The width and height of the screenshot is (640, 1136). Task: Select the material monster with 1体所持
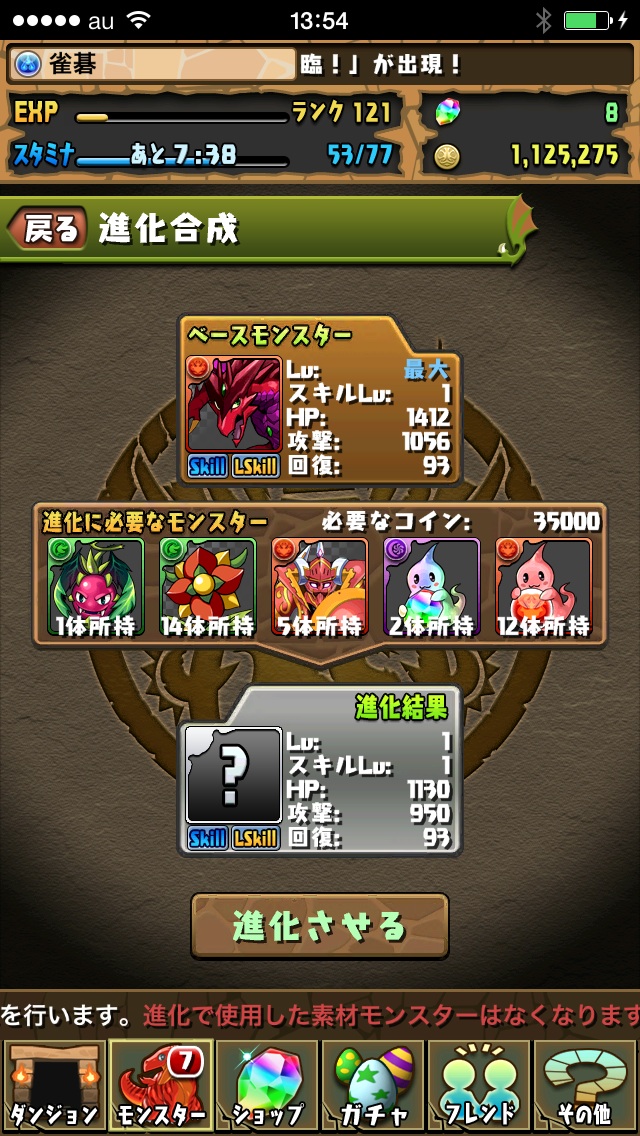96,586
